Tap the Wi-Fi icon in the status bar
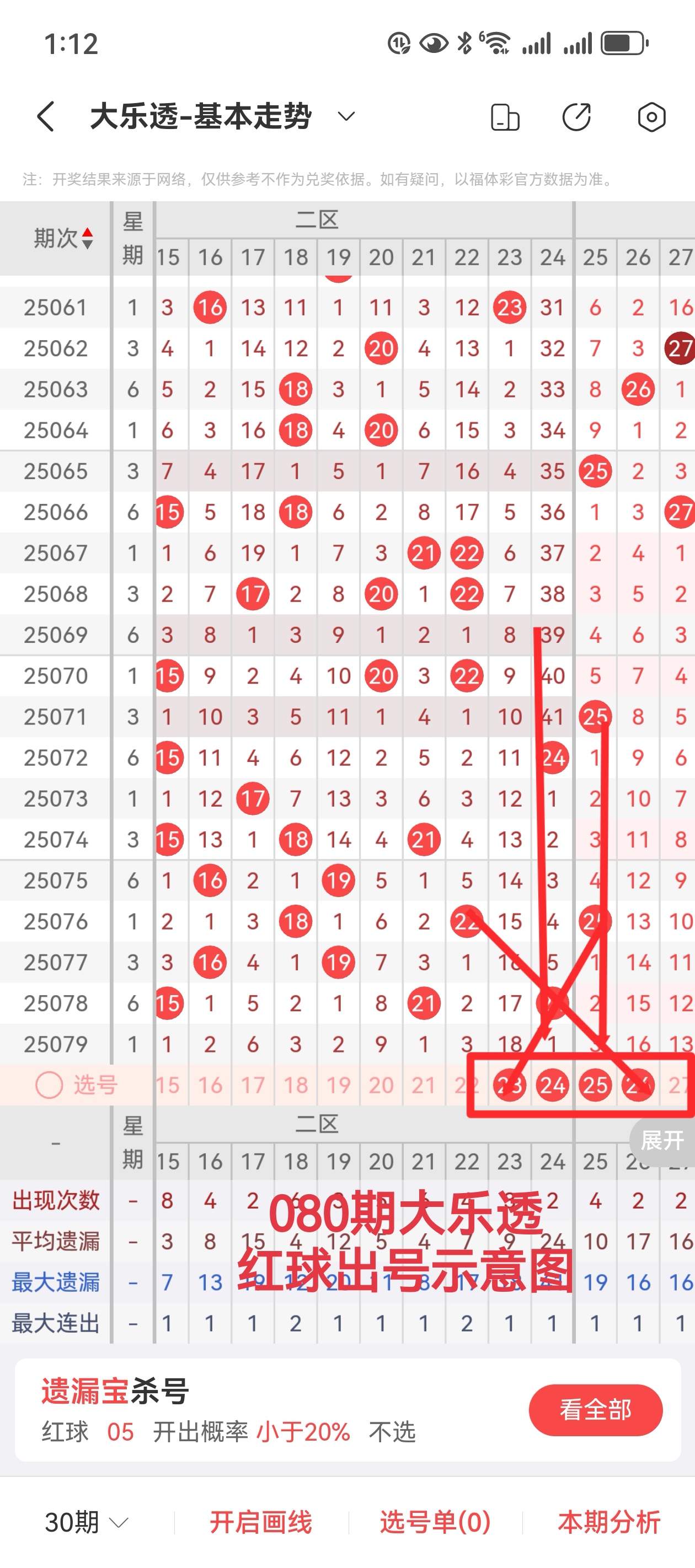The image size is (695, 1568). 497,41
